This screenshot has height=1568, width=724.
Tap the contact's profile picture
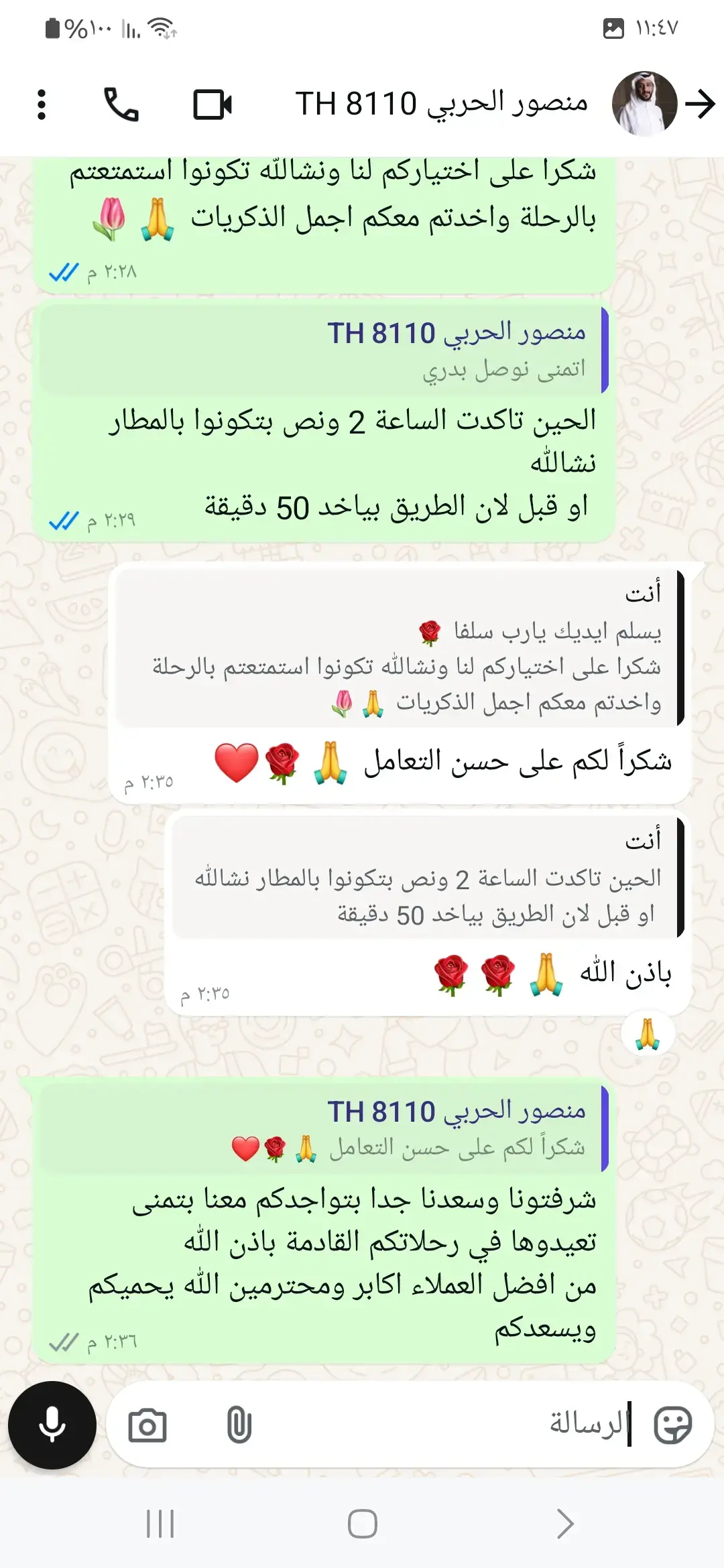click(644, 105)
